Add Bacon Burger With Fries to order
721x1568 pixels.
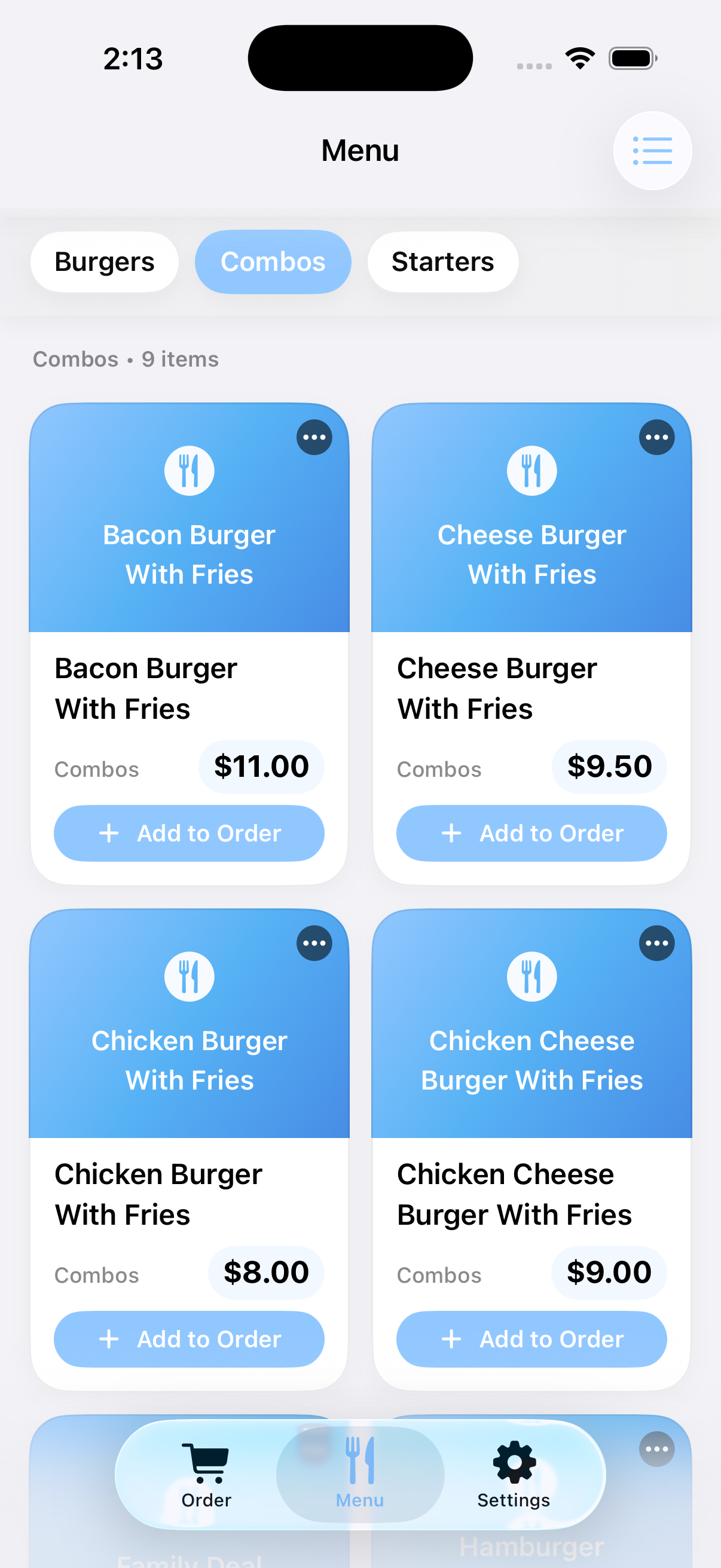coord(190,832)
